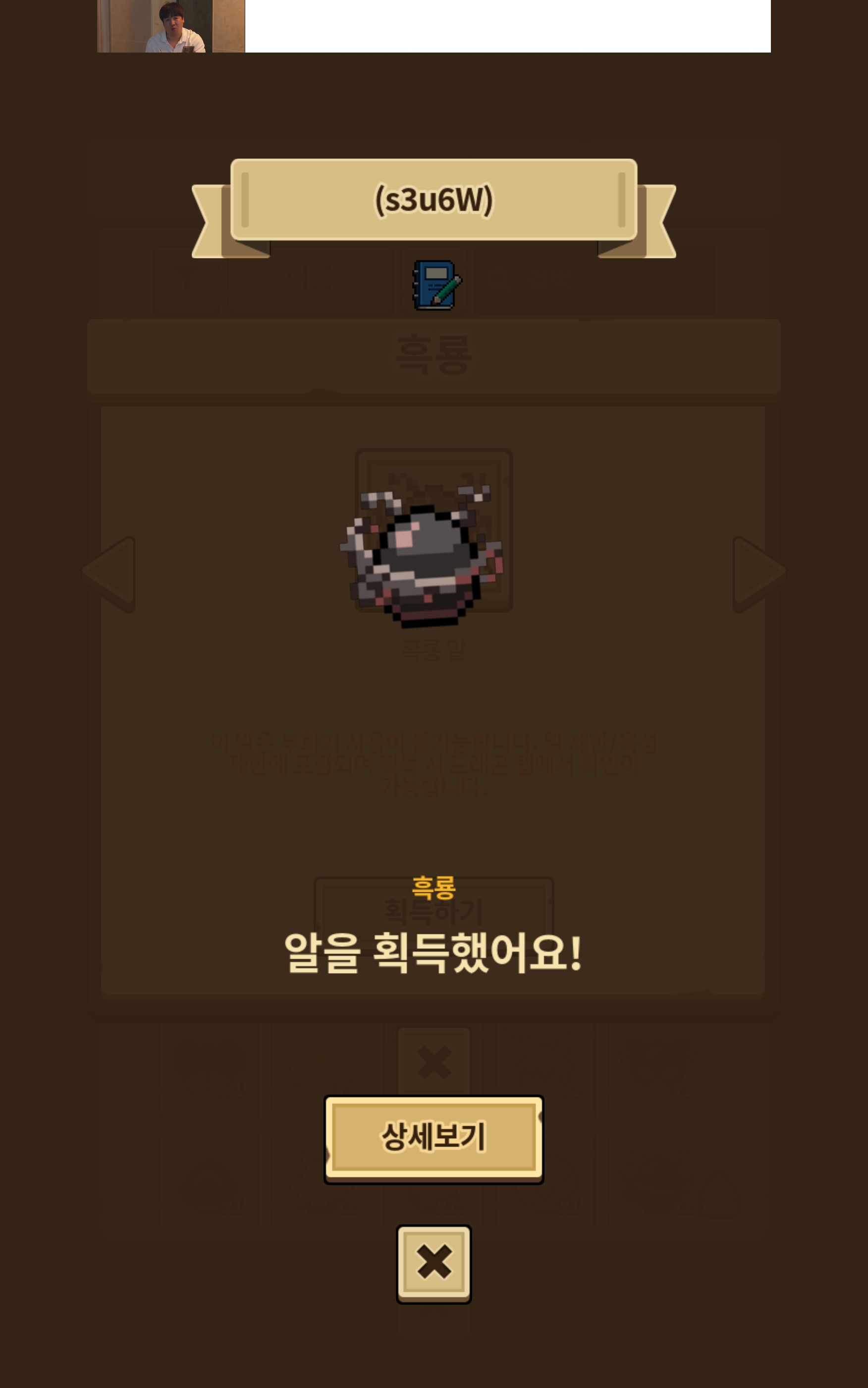Tap the 상세보기 button
The image size is (868, 1388).
click(x=434, y=1137)
